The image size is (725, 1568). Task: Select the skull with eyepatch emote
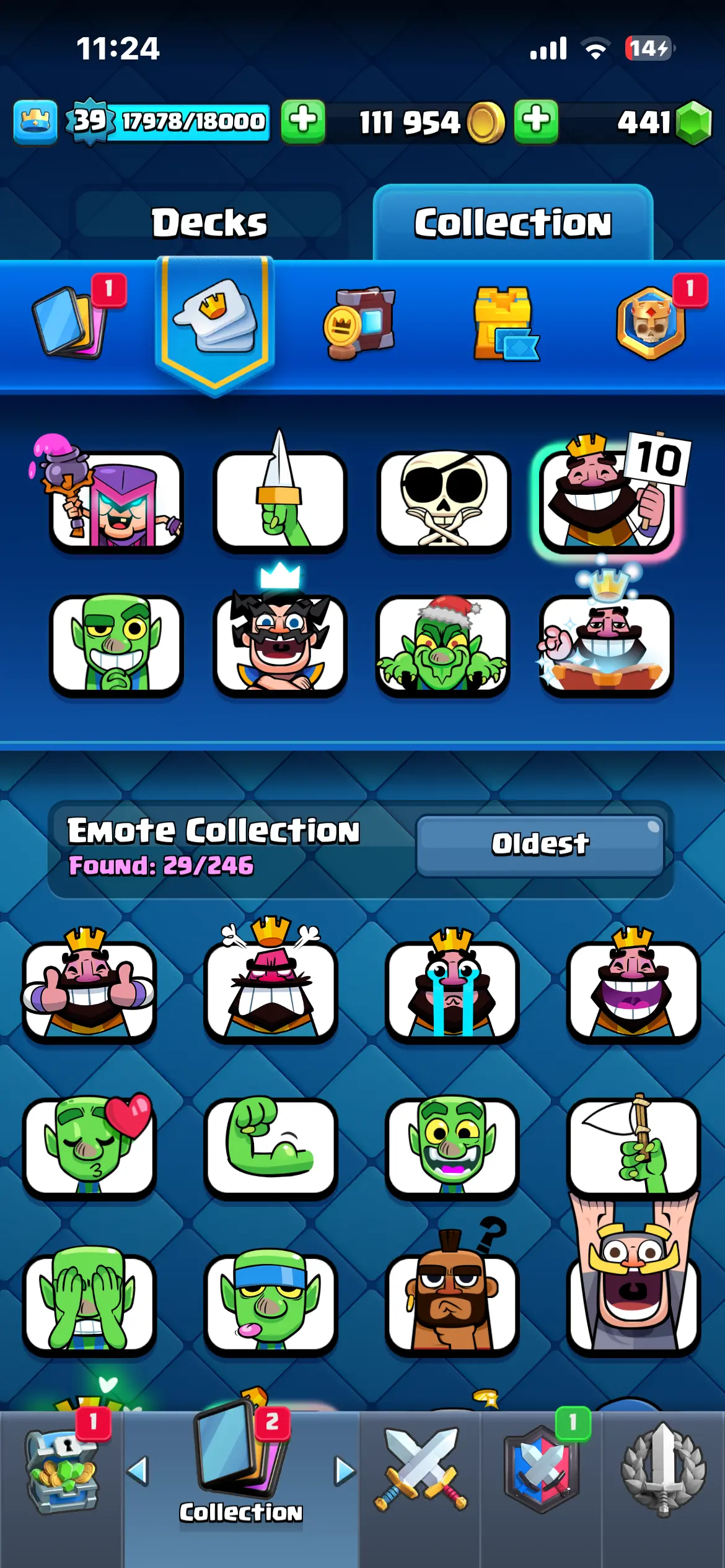tap(444, 500)
